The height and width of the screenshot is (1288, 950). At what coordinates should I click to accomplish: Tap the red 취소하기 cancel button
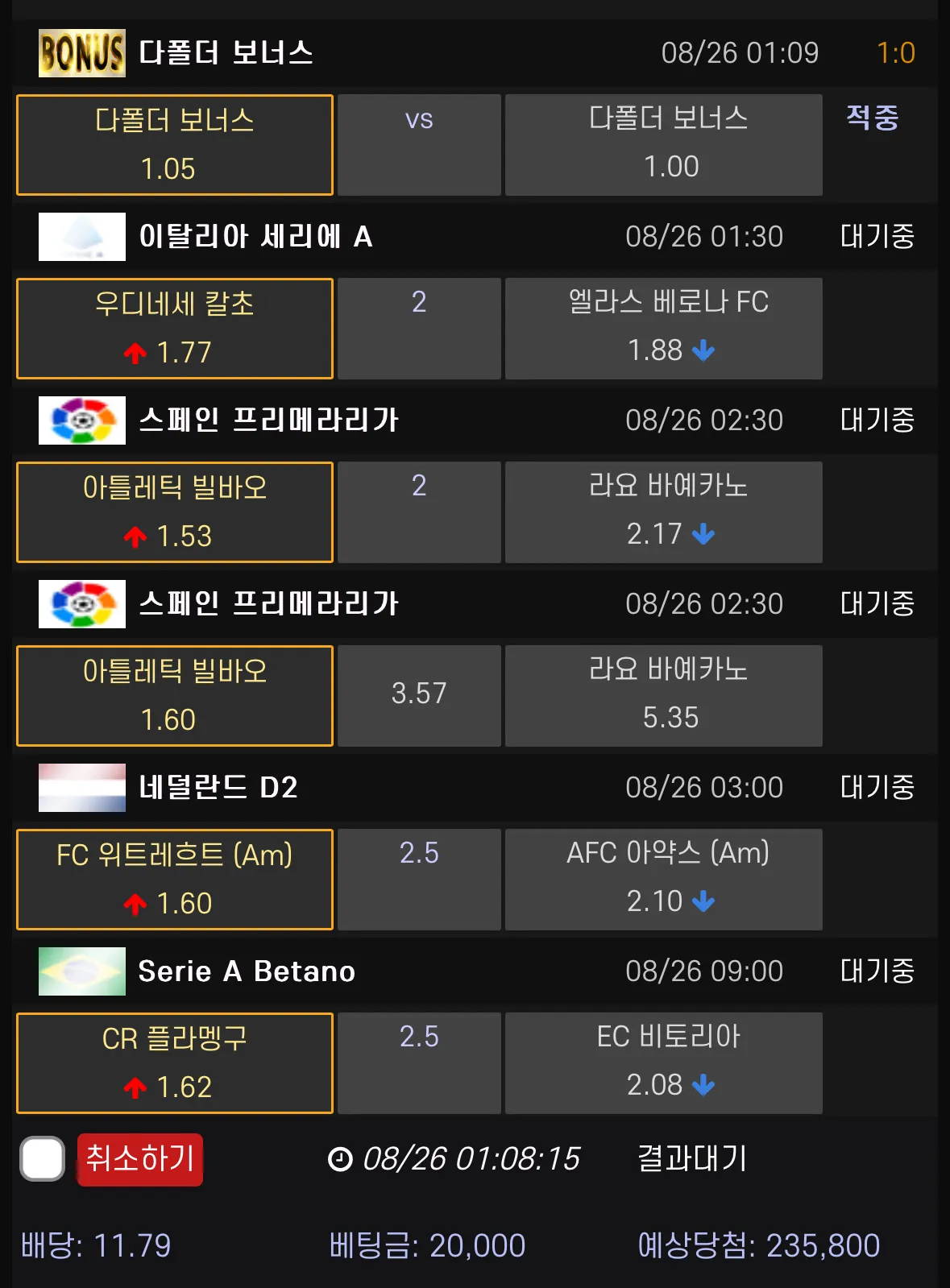(x=140, y=1159)
